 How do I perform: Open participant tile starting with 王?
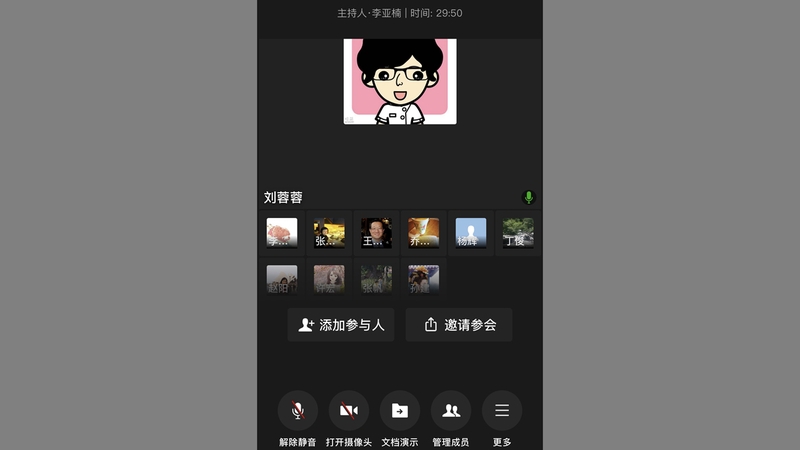[x=376, y=233]
